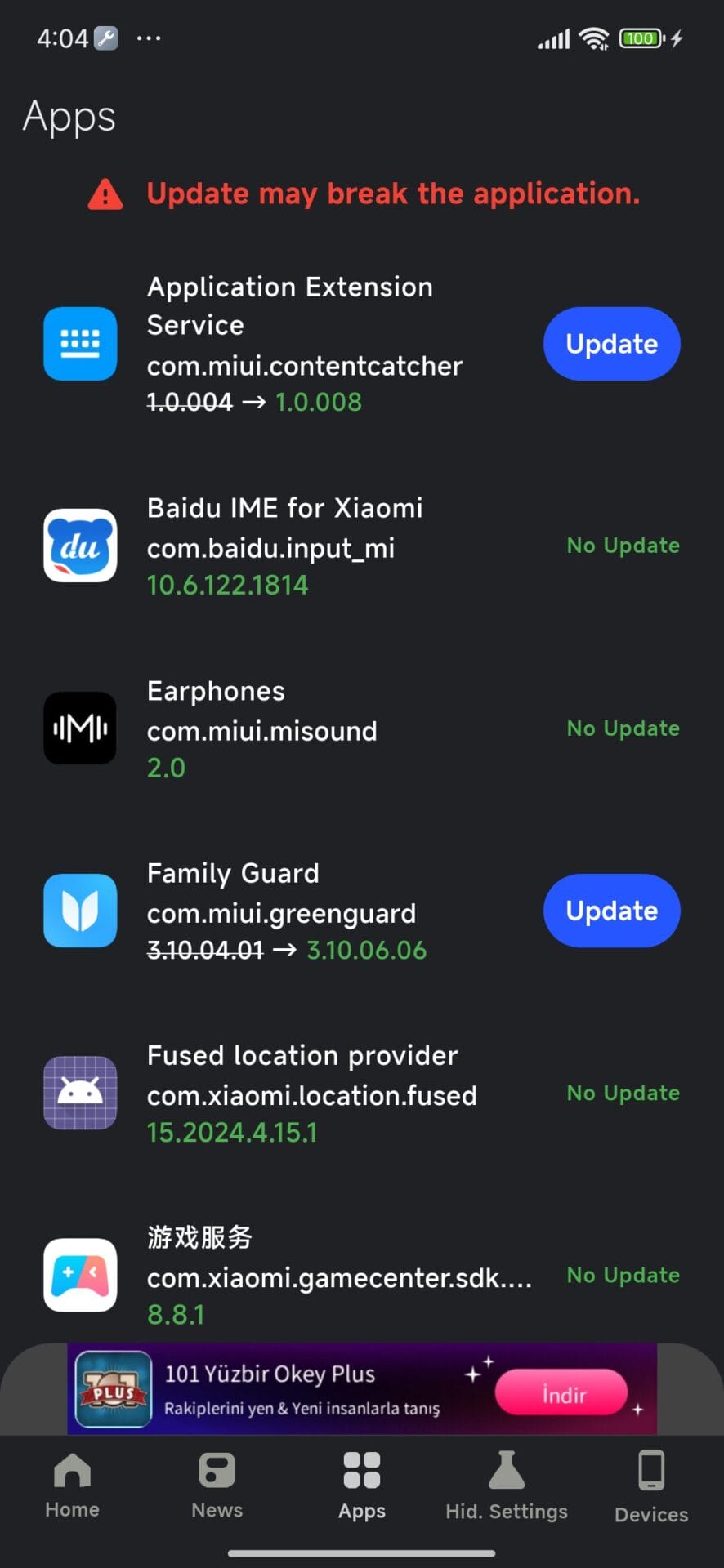This screenshot has width=724, height=1568.
Task: Open Fused location provider entry
Action: click(x=311, y=1094)
